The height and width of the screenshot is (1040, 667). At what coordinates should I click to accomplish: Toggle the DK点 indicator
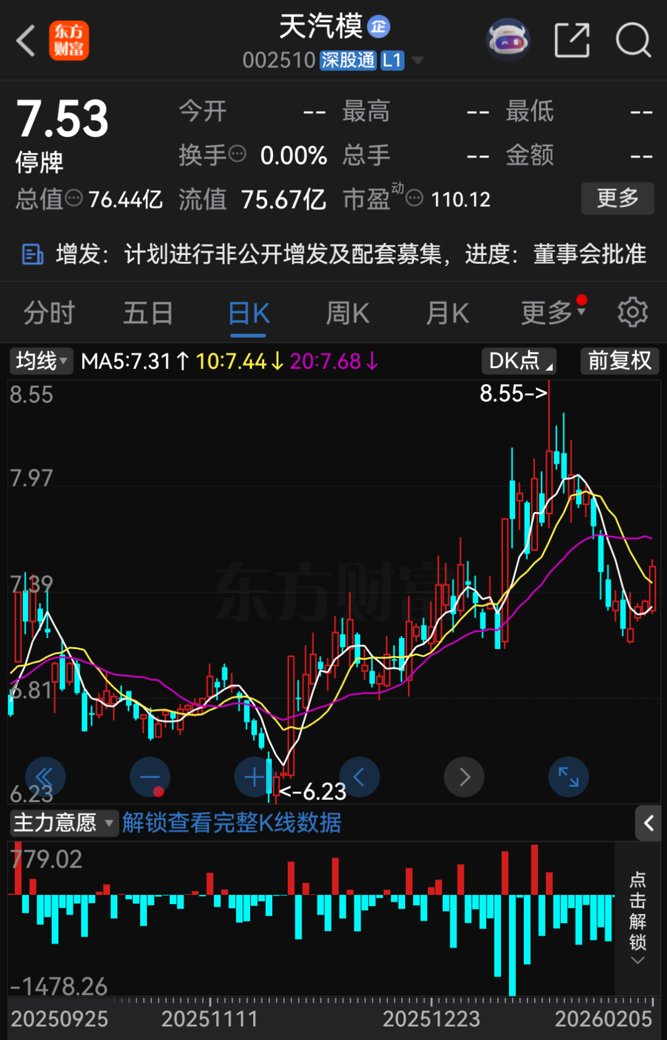point(518,360)
